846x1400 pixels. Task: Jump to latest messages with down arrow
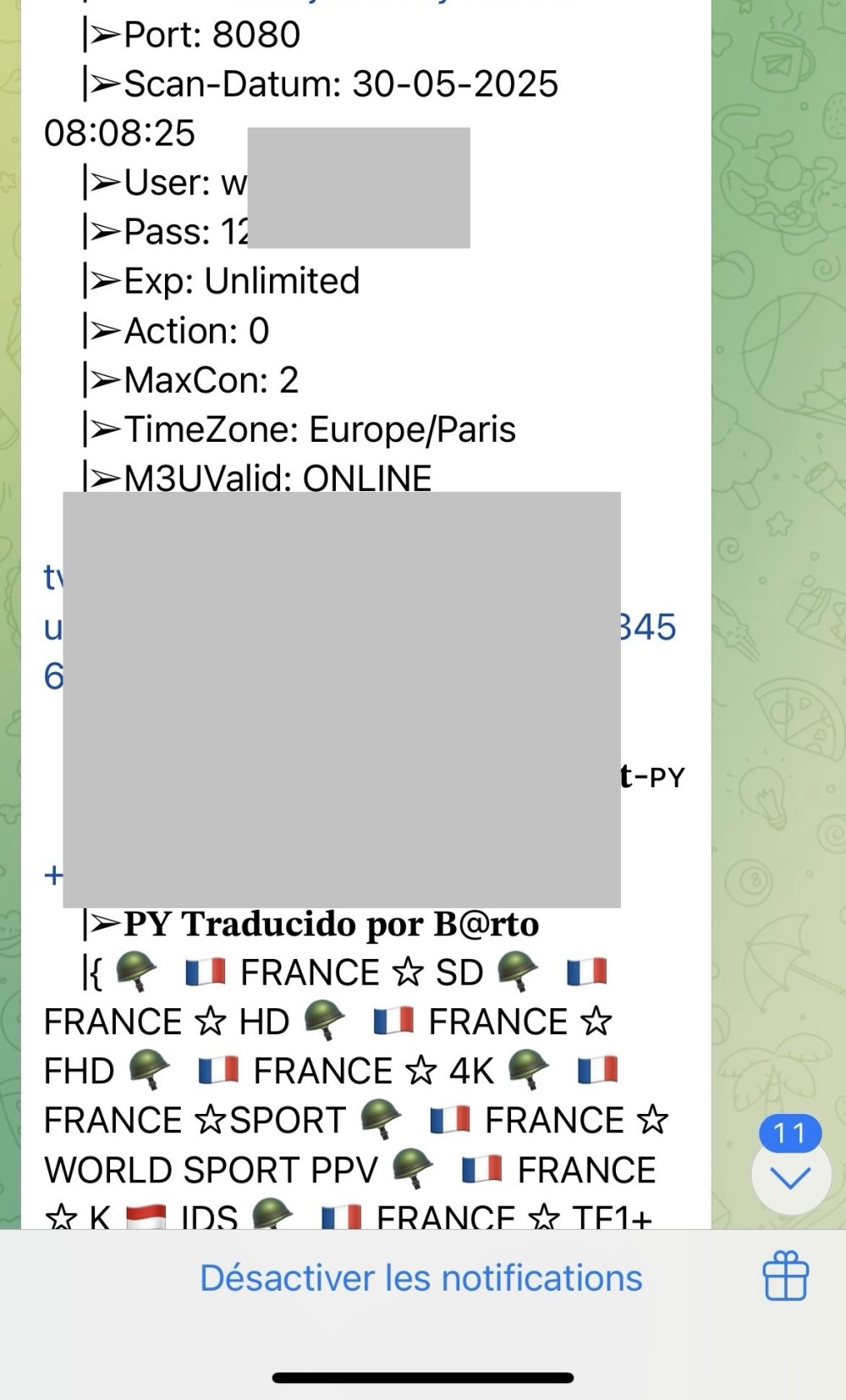(x=791, y=1176)
